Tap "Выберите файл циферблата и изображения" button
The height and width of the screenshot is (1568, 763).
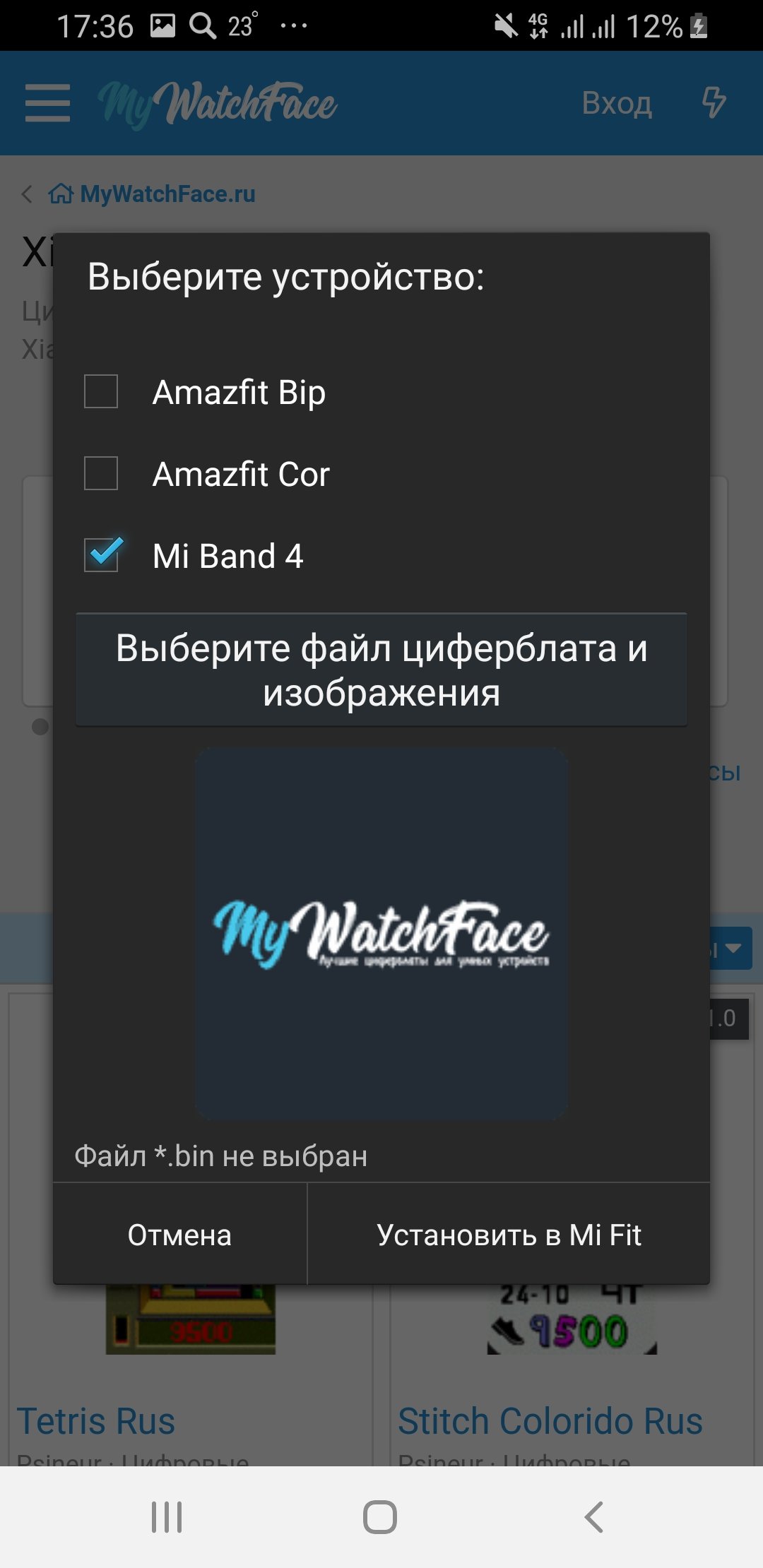click(x=381, y=670)
